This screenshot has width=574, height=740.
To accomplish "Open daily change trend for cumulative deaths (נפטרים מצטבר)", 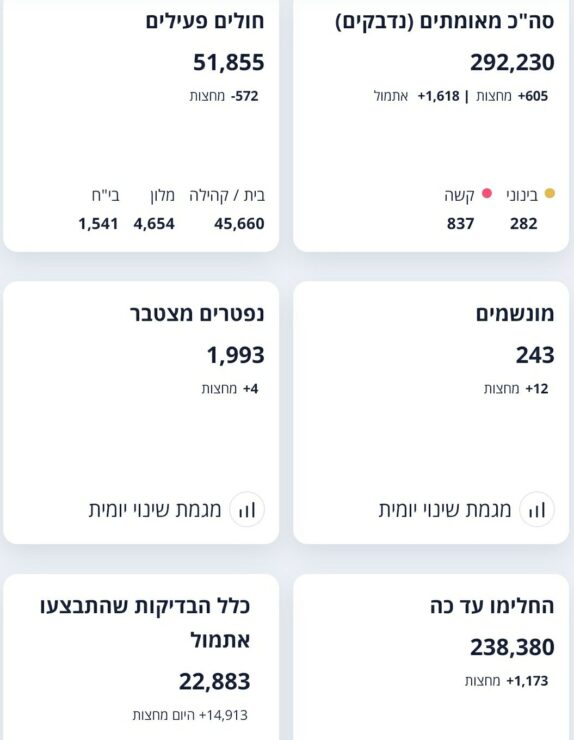I will pyautogui.click(x=177, y=510).
